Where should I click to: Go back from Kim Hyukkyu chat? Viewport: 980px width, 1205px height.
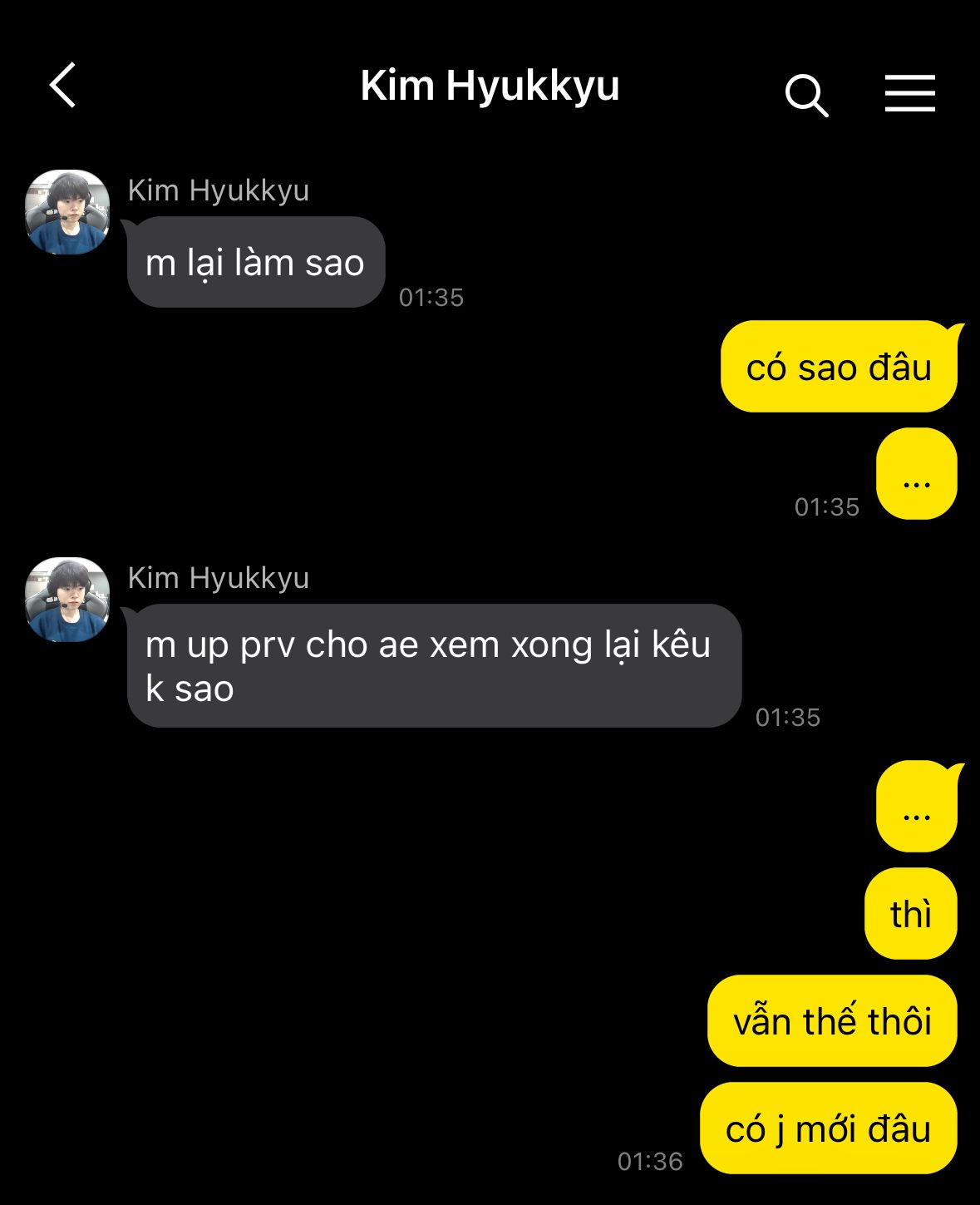[x=63, y=86]
